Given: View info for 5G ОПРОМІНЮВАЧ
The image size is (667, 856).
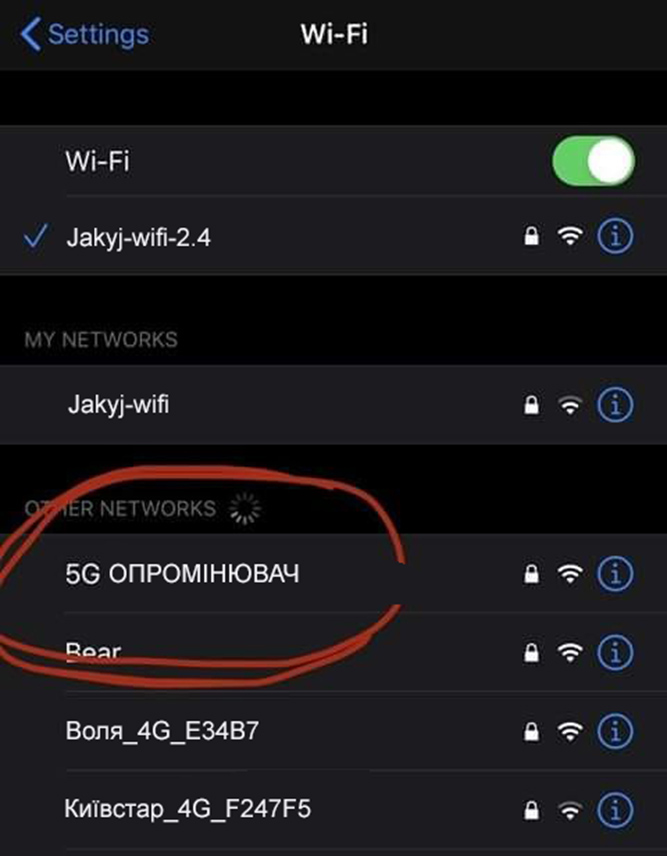Looking at the screenshot, I should tap(615, 574).
